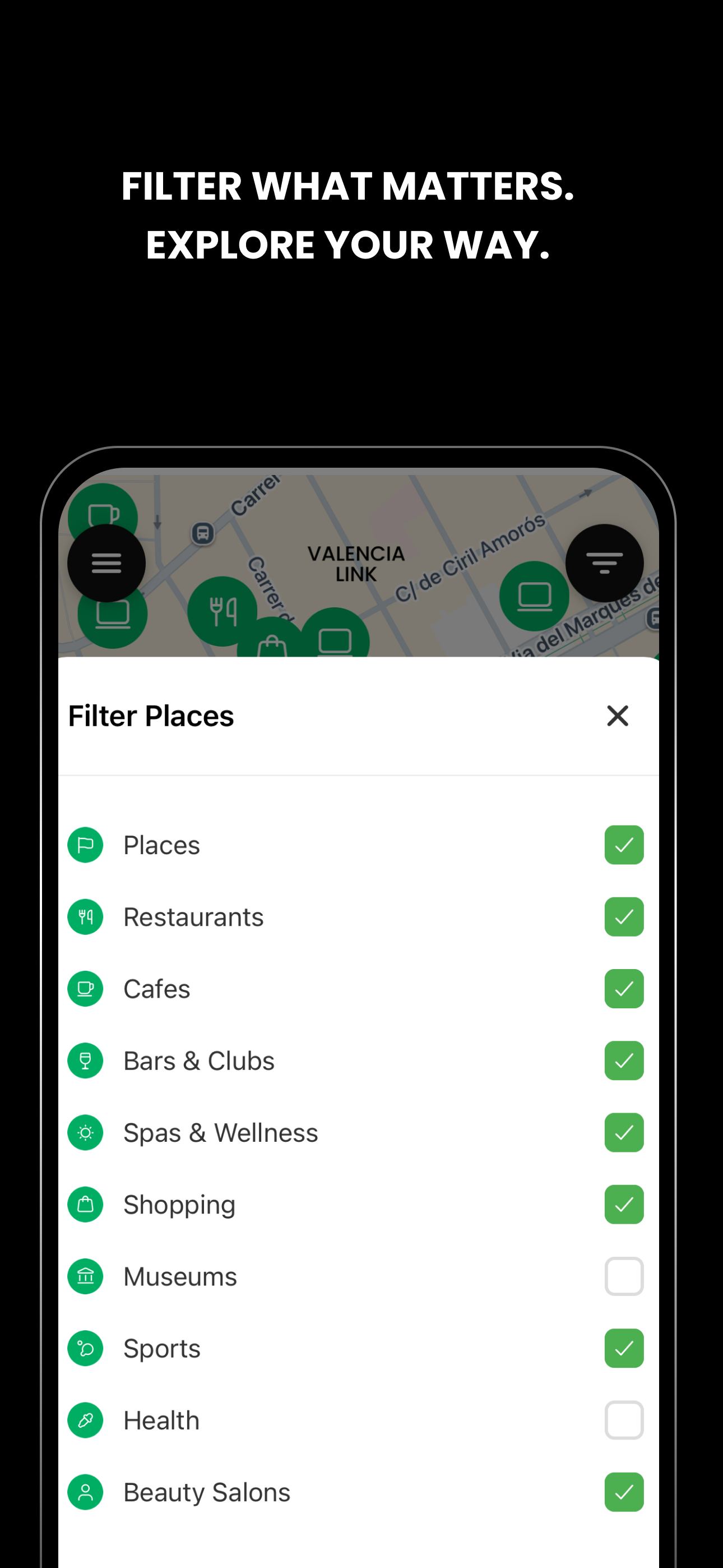The image size is (723, 1568).
Task: Toggle the Beauty Salons checkbox off
Action: (624, 1492)
